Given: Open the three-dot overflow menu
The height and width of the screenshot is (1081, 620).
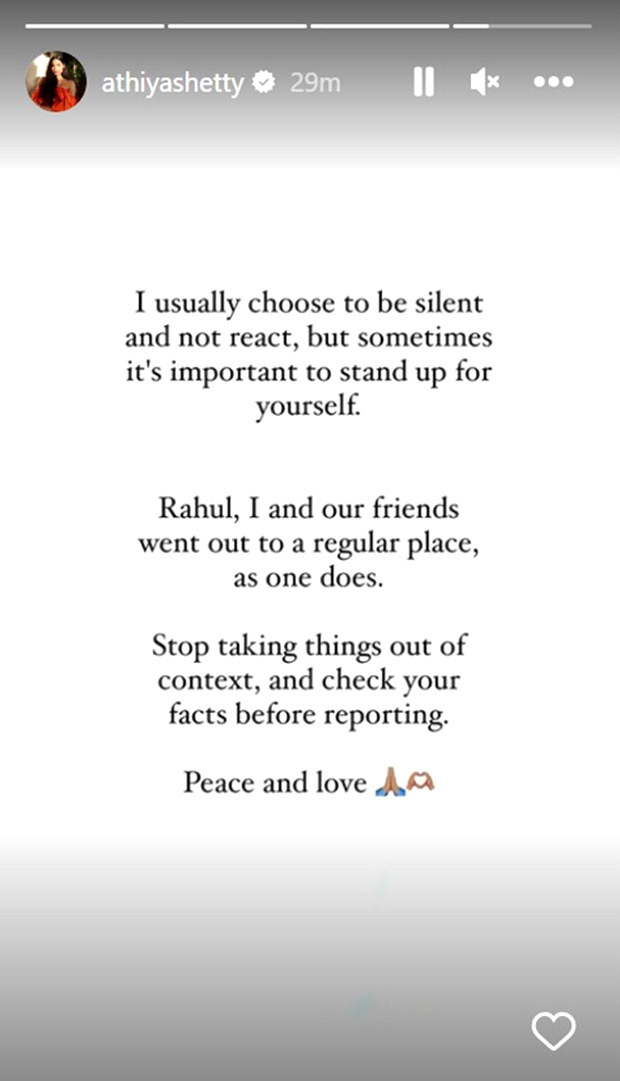Looking at the screenshot, I should click(554, 81).
